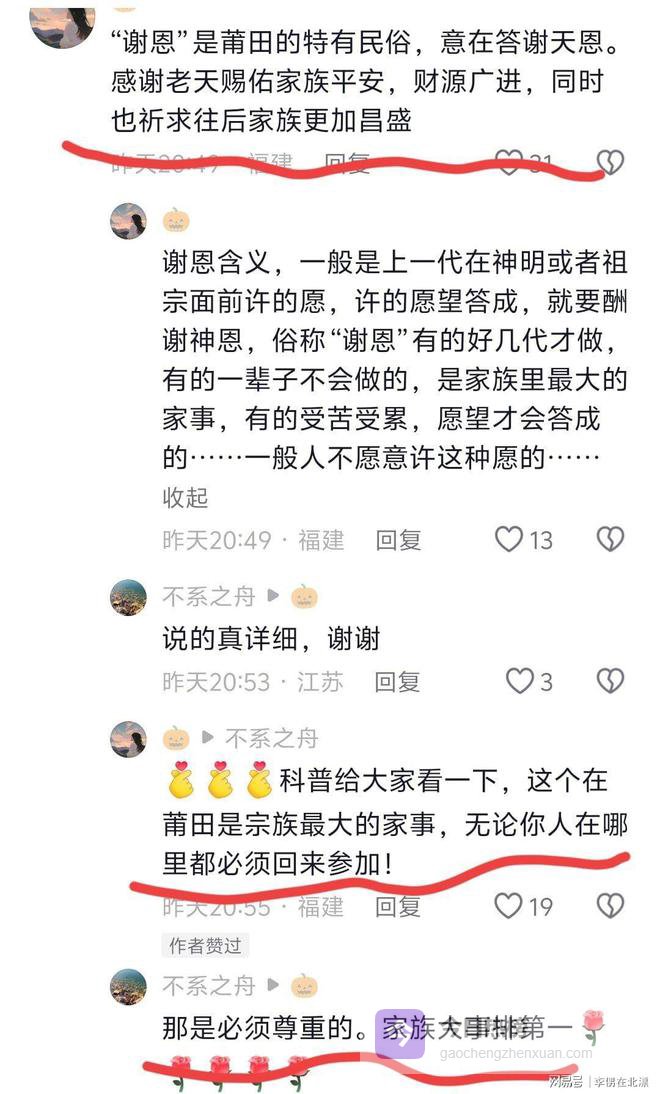The height and width of the screenshot is (1094, 660).
Task: Dislike the 说的真详细,谢谢 comment
Action: [x=610, y=682]
